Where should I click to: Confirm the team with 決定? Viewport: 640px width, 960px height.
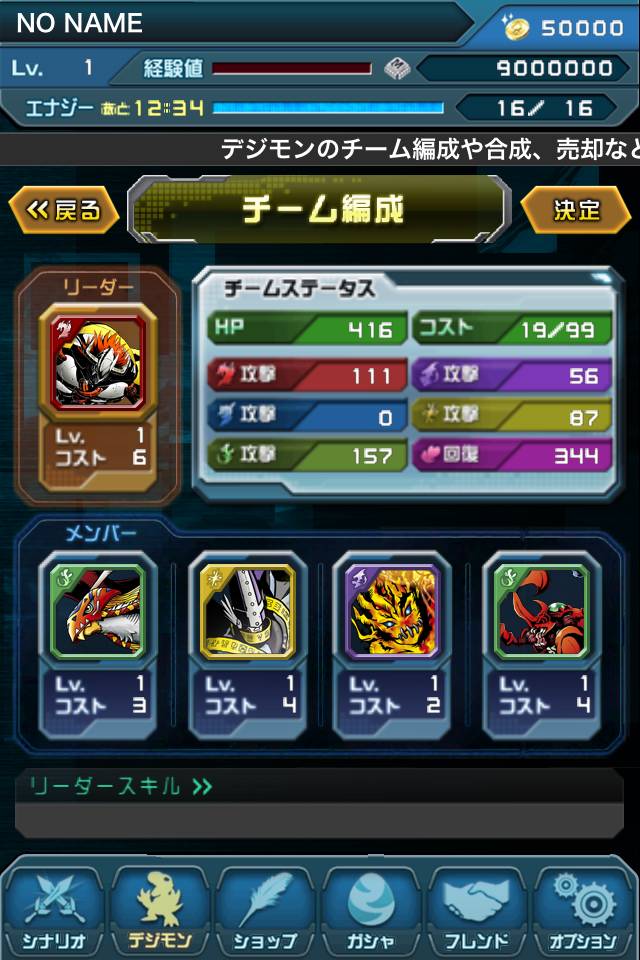click(575, 209)
